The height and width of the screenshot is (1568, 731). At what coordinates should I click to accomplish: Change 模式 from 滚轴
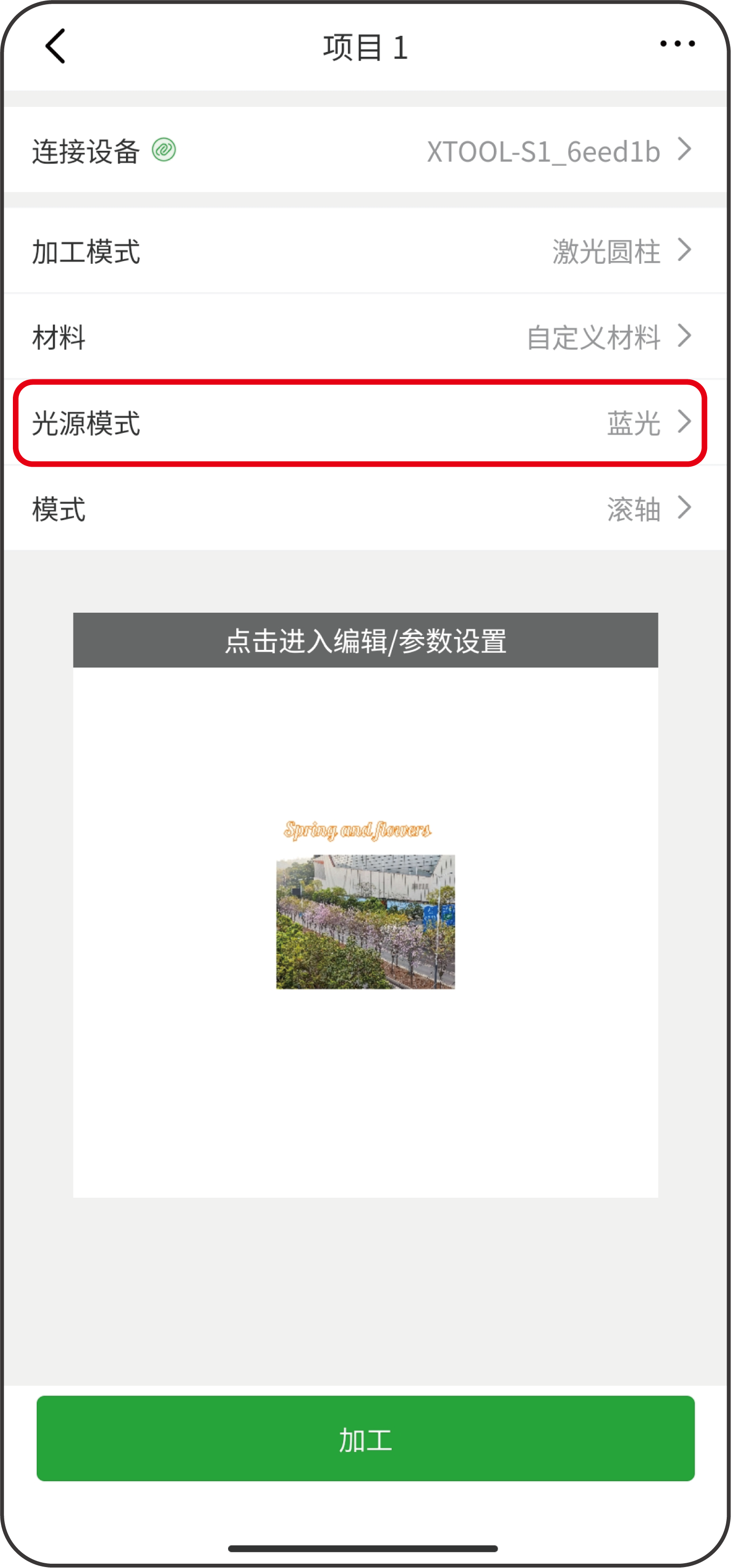365,509
